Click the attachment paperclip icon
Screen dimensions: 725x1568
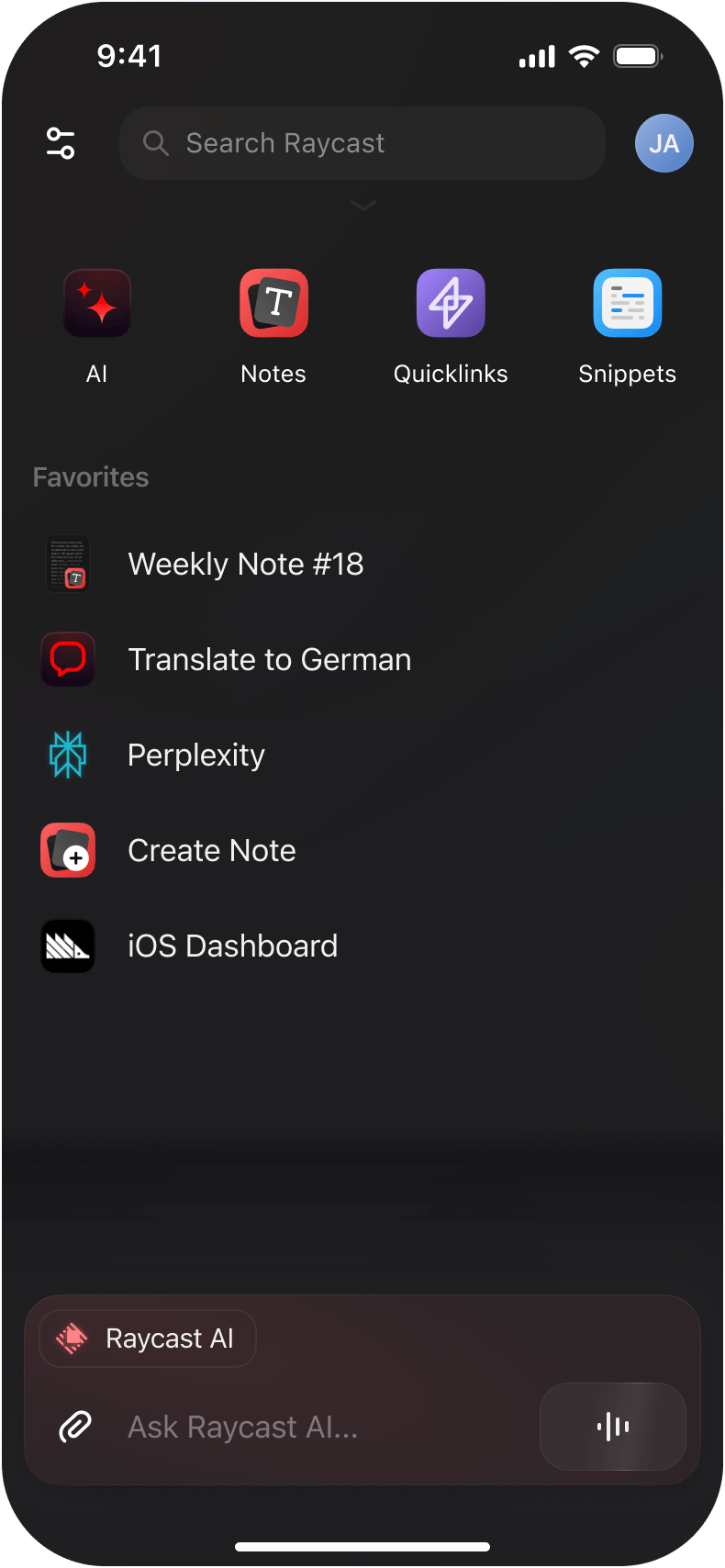(x=75, y=1427)
